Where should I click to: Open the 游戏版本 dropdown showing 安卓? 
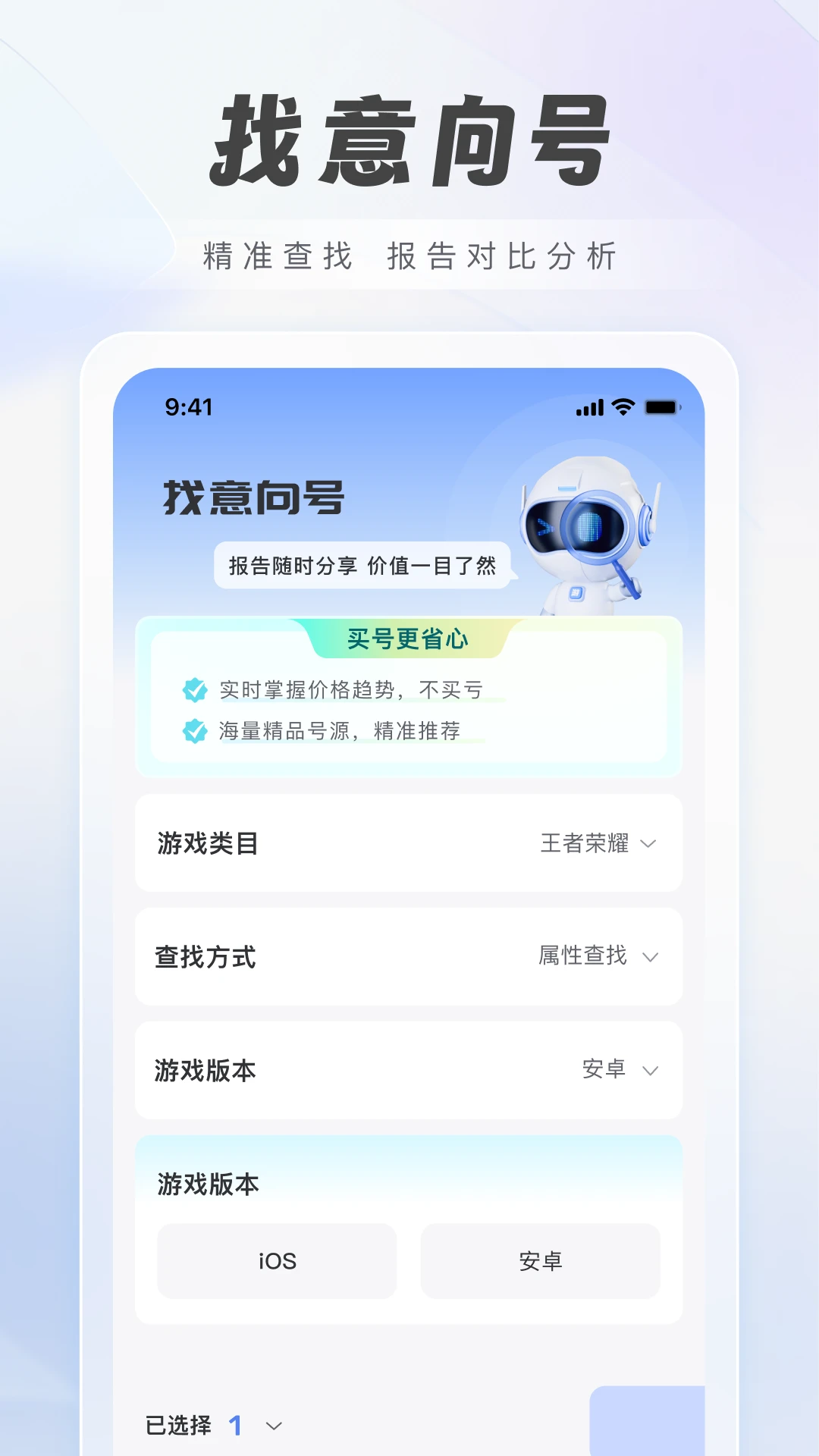click(x=409, y=1071)
